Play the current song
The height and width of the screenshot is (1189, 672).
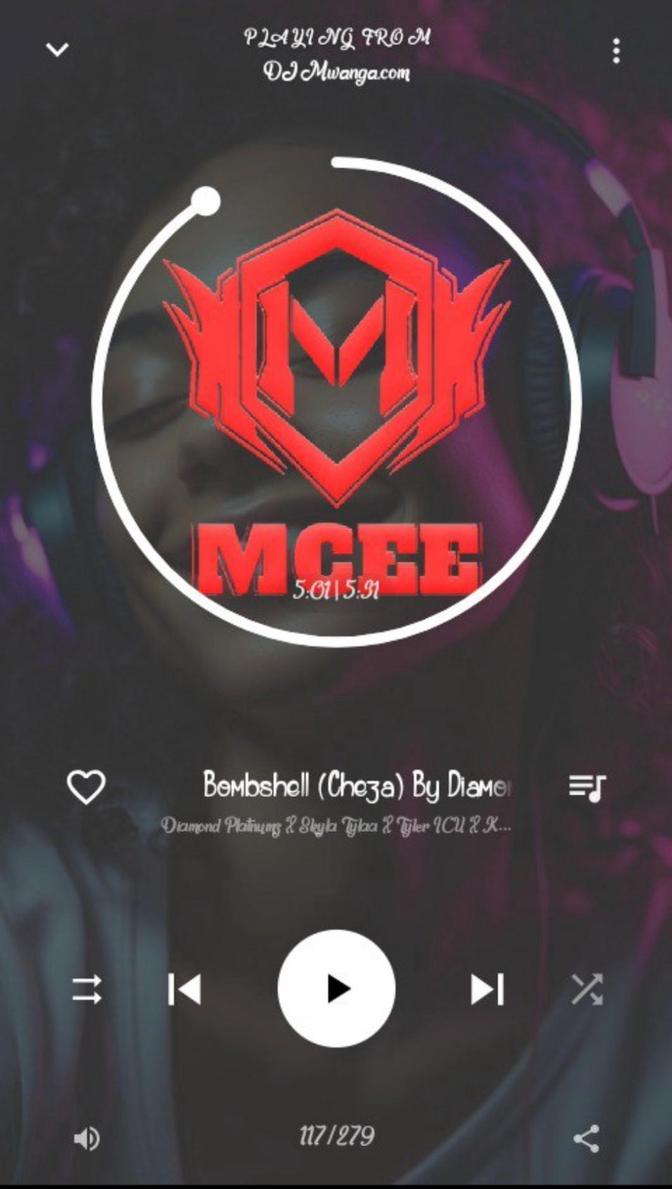pos(337,989)
